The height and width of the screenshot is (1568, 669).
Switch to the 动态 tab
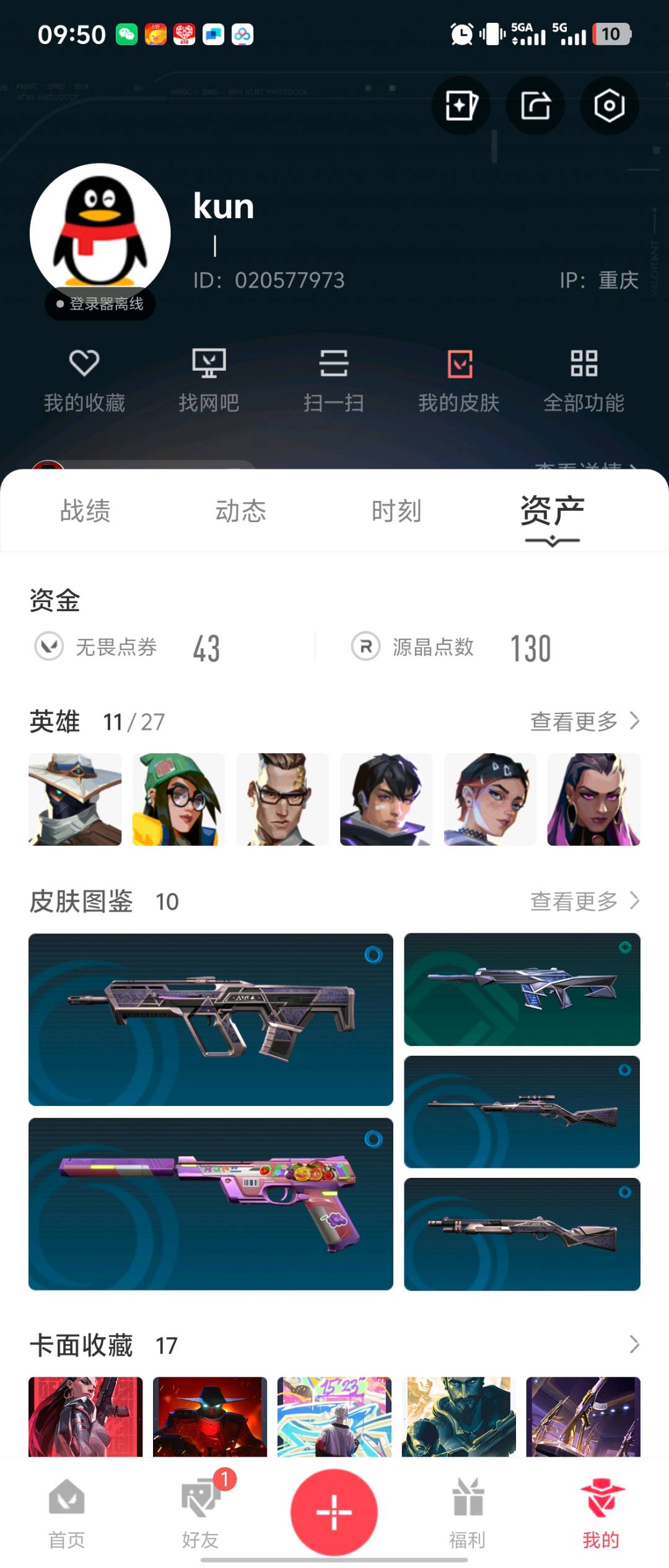(241, 511)
